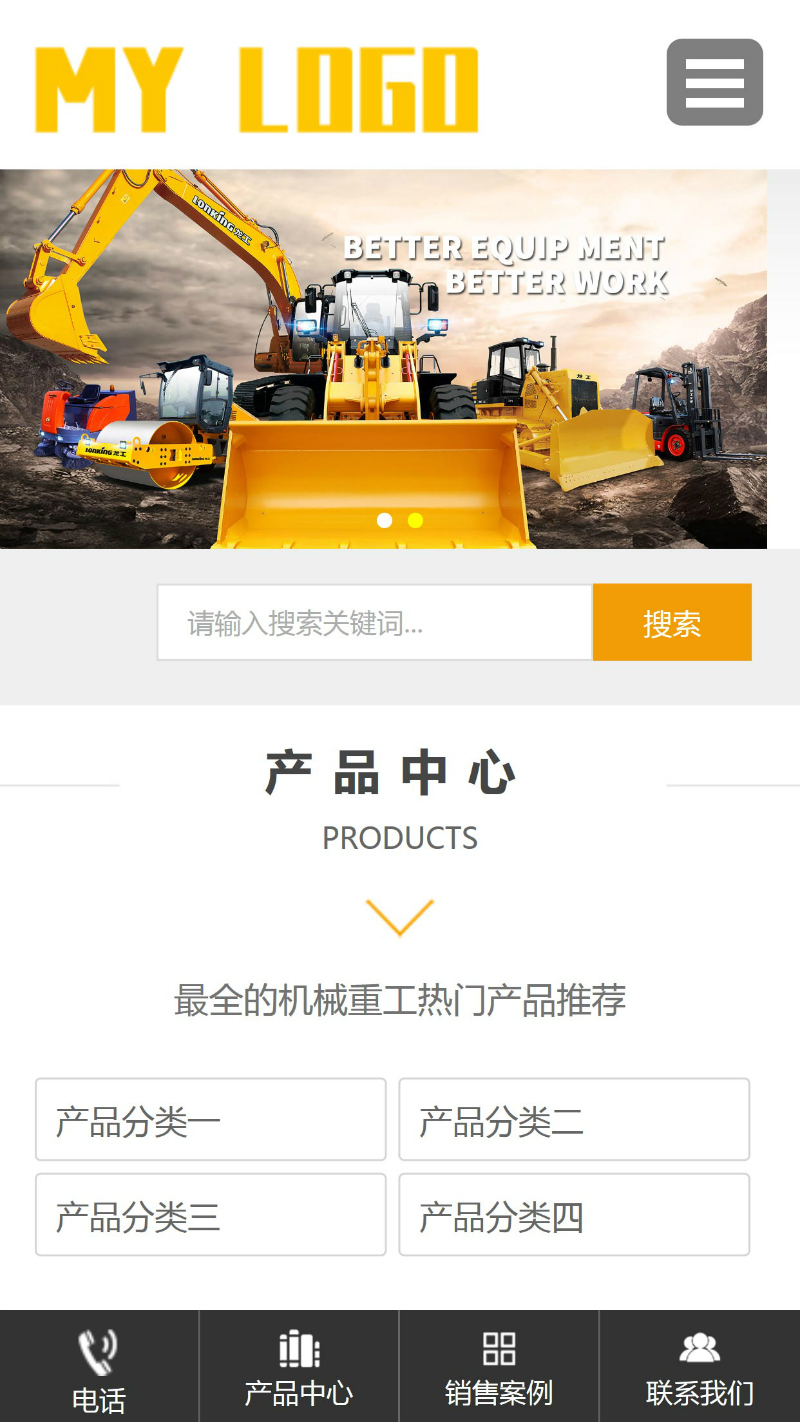Go to the 销售案例 bottom tab
800x1422 pixels.
click(x=499, y=1367)
